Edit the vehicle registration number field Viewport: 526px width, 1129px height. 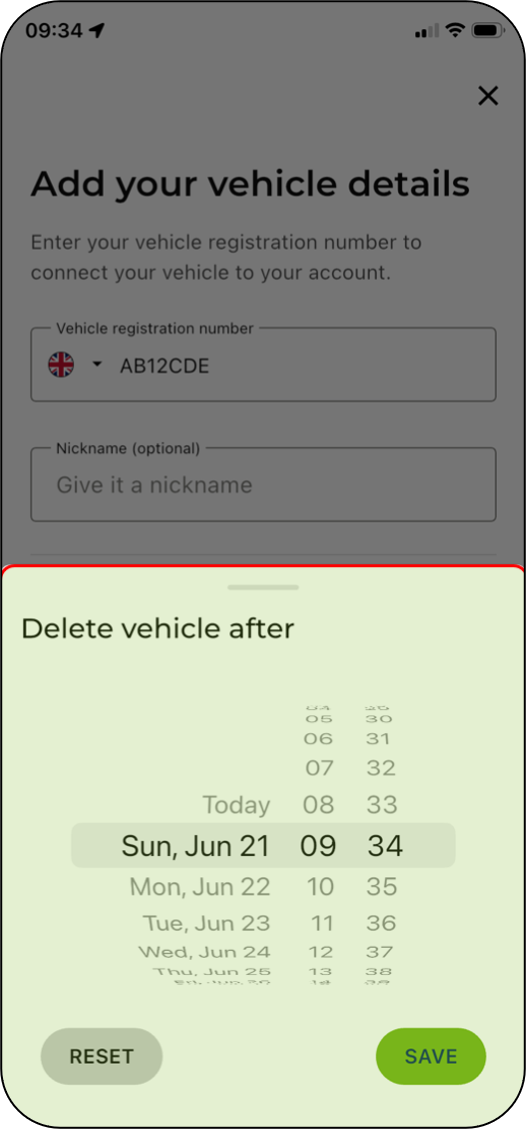click(263, 364)
